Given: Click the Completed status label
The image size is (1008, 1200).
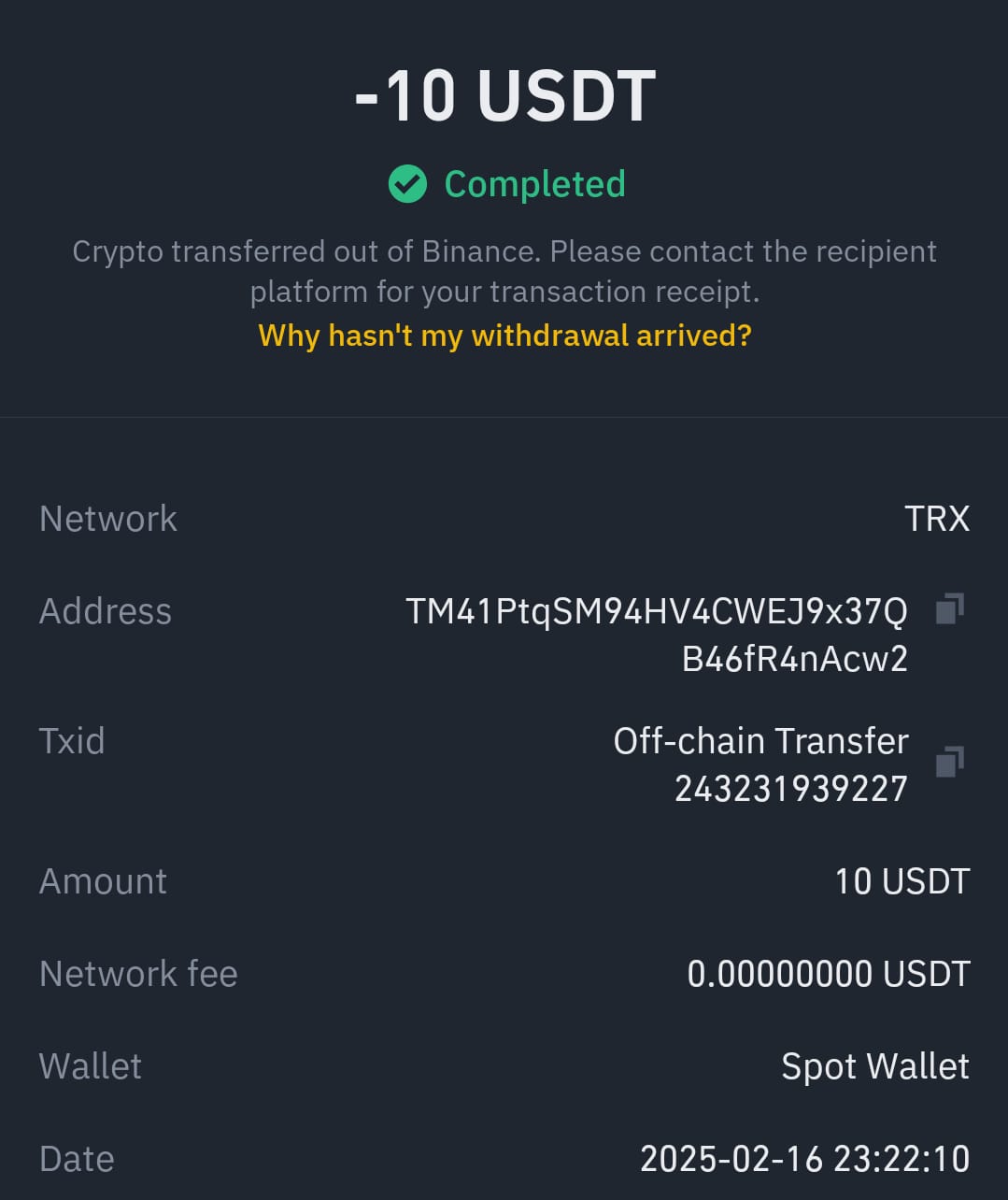Looking at the screenshot, I should pos(535,184).
